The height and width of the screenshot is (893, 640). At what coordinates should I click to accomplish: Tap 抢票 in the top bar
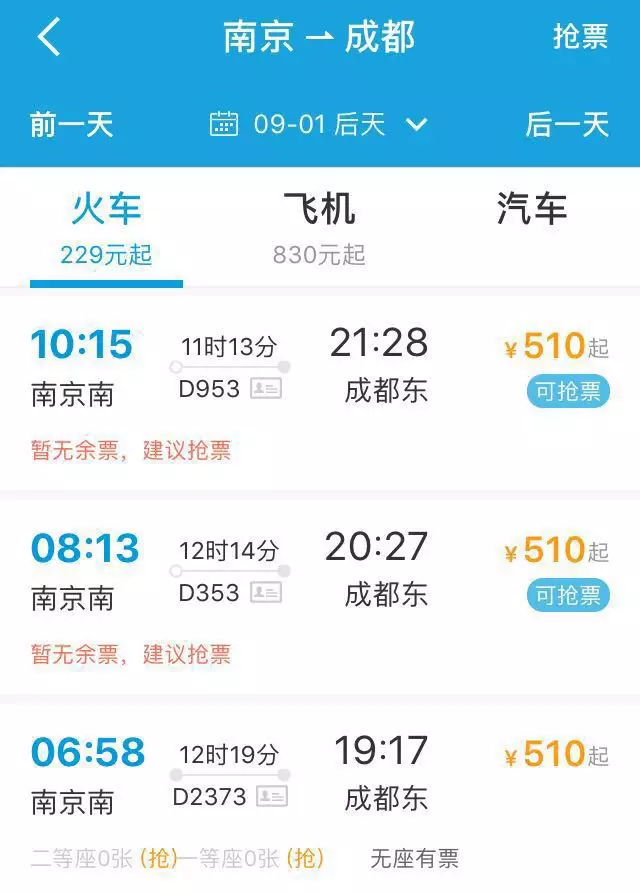[x=580, y=37]
